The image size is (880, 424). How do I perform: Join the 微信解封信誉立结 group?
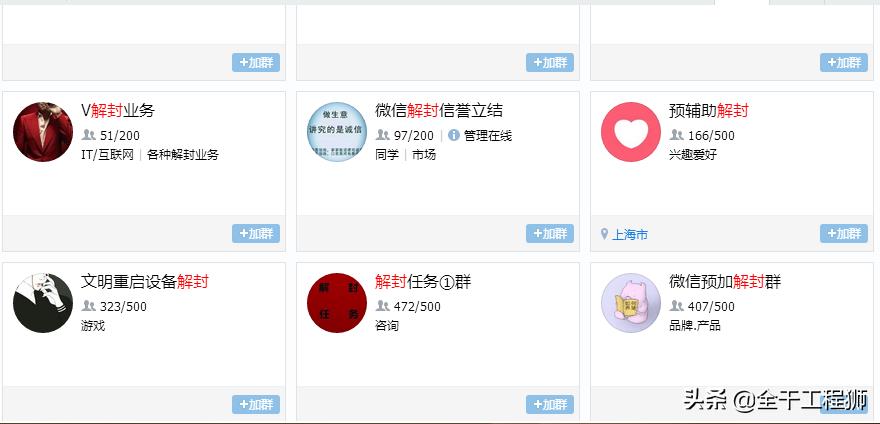(x=550, y=233)
